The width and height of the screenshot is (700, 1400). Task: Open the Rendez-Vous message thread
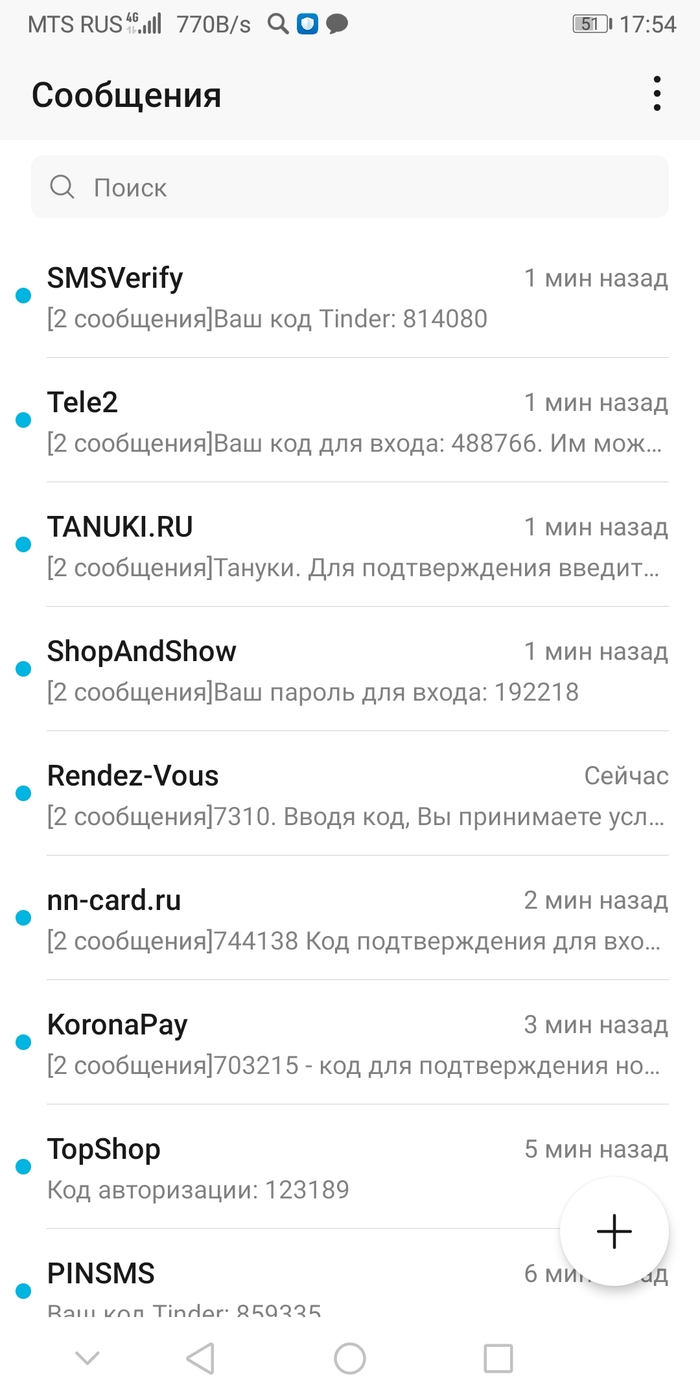pyautogui.click(x=350, y=795)
